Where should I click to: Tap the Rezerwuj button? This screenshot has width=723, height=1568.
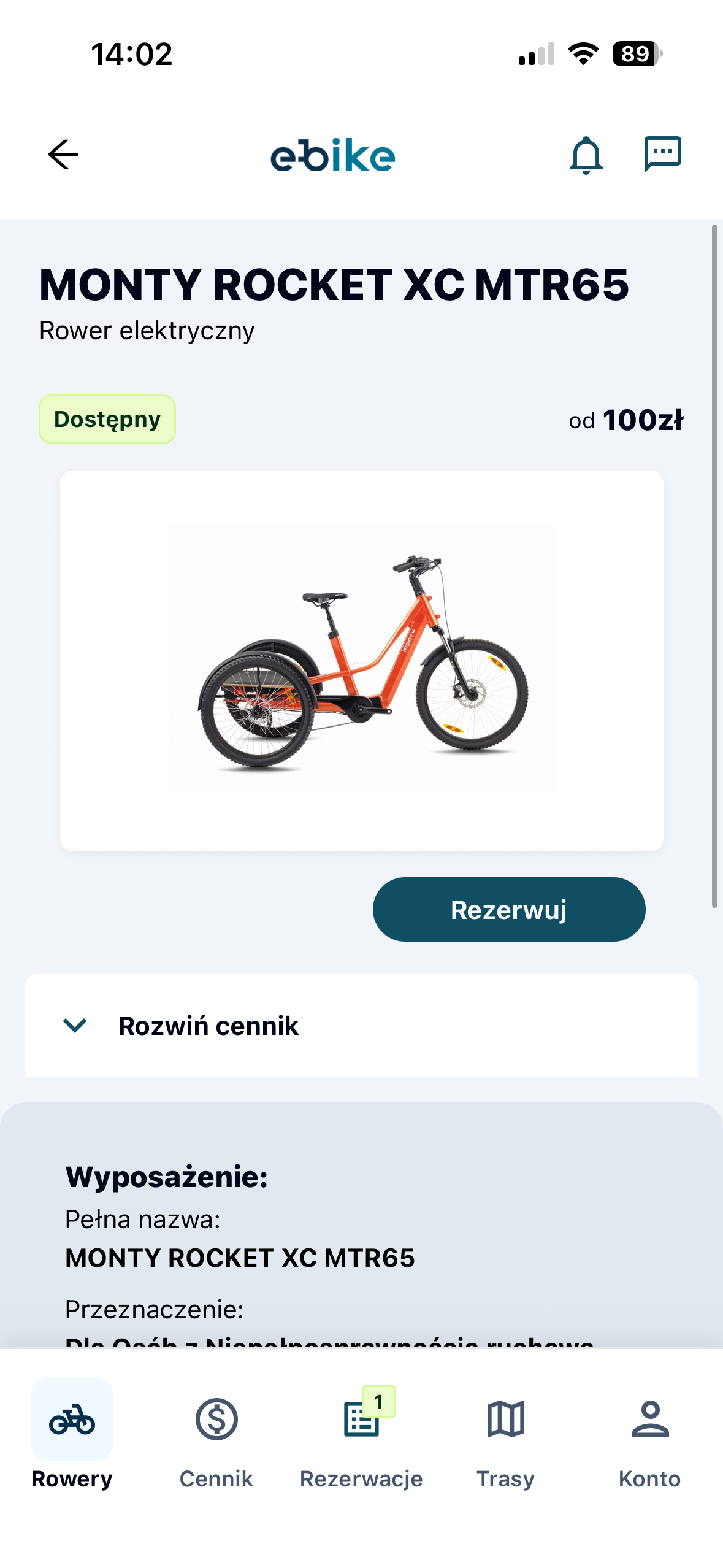[508, 909]
